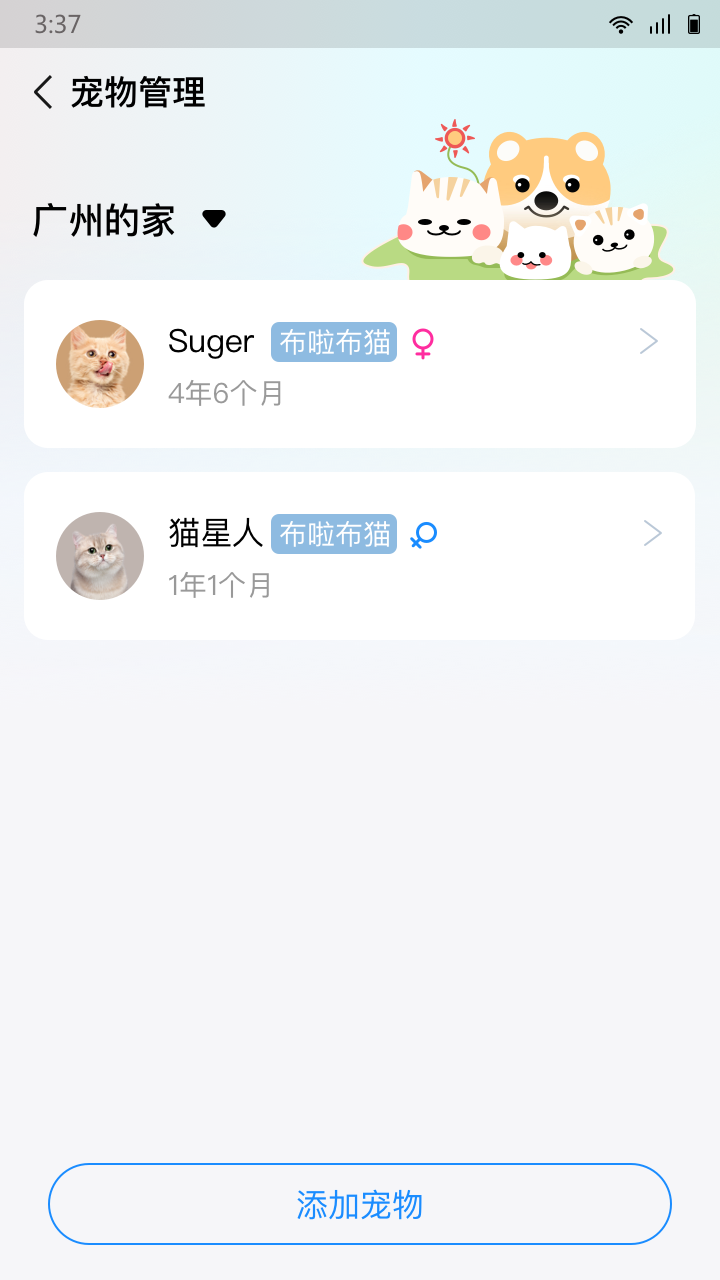This screenshot has height=1280, width=720.
Task: Open the 广州的家 home selector
Action: [x=125, y=219]
